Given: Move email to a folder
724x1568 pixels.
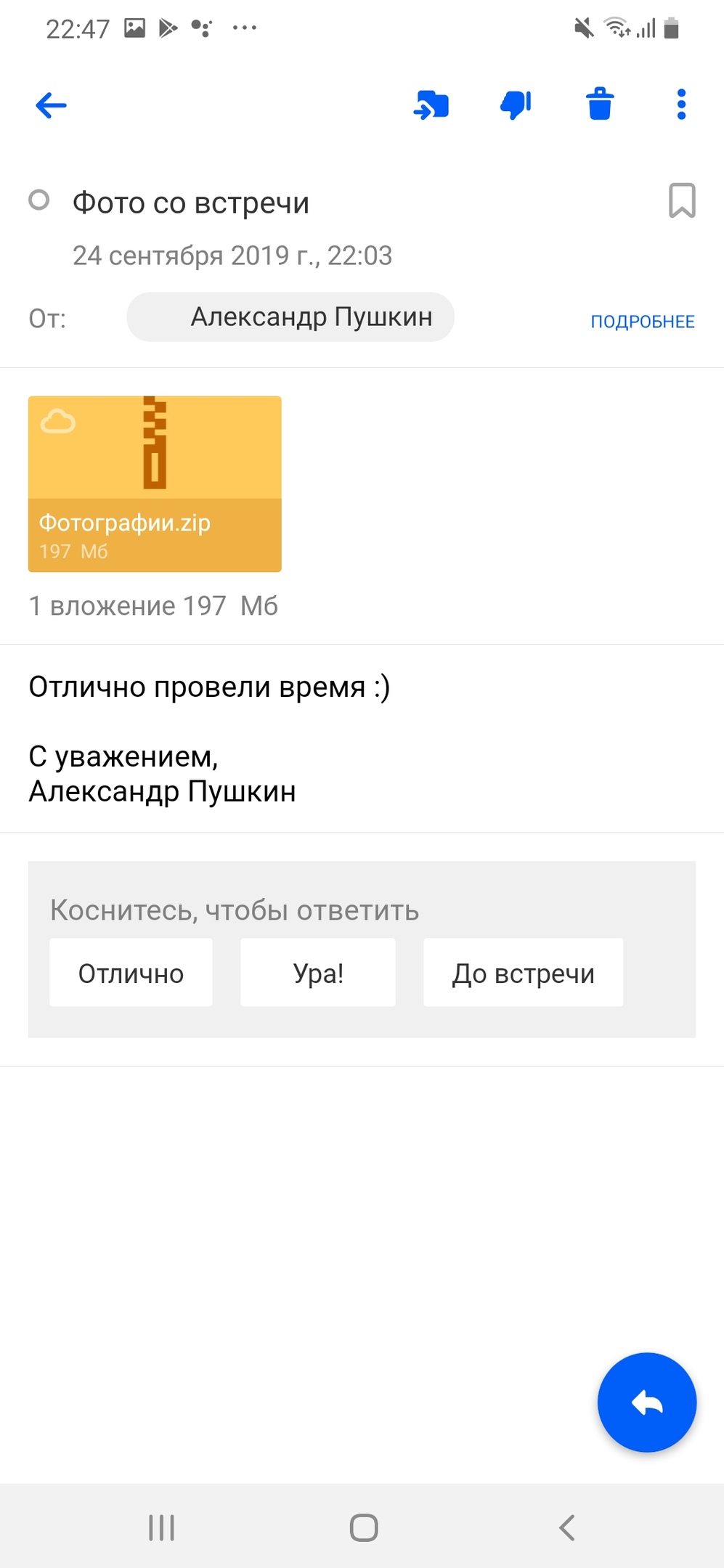Looking at the screenshot, I should [431, 105].
